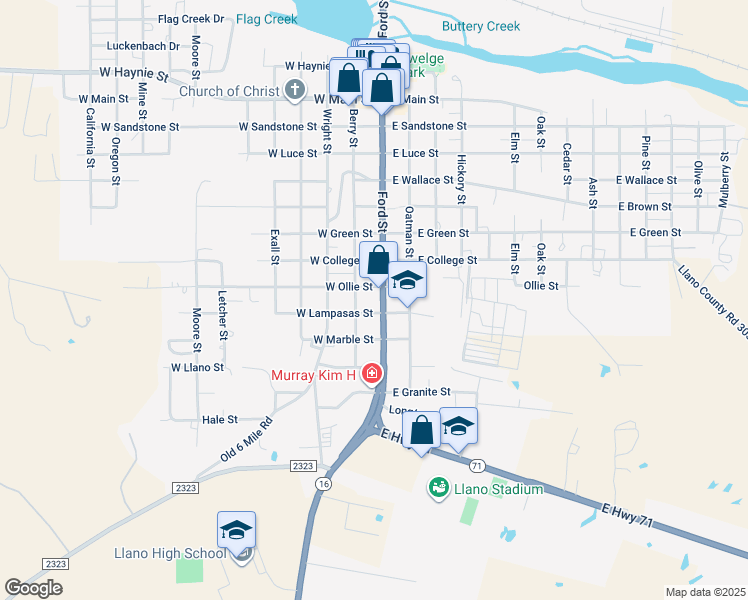Open the shopping bag marker near Berry St
748x600 pixels.
(x=347, y=77)
